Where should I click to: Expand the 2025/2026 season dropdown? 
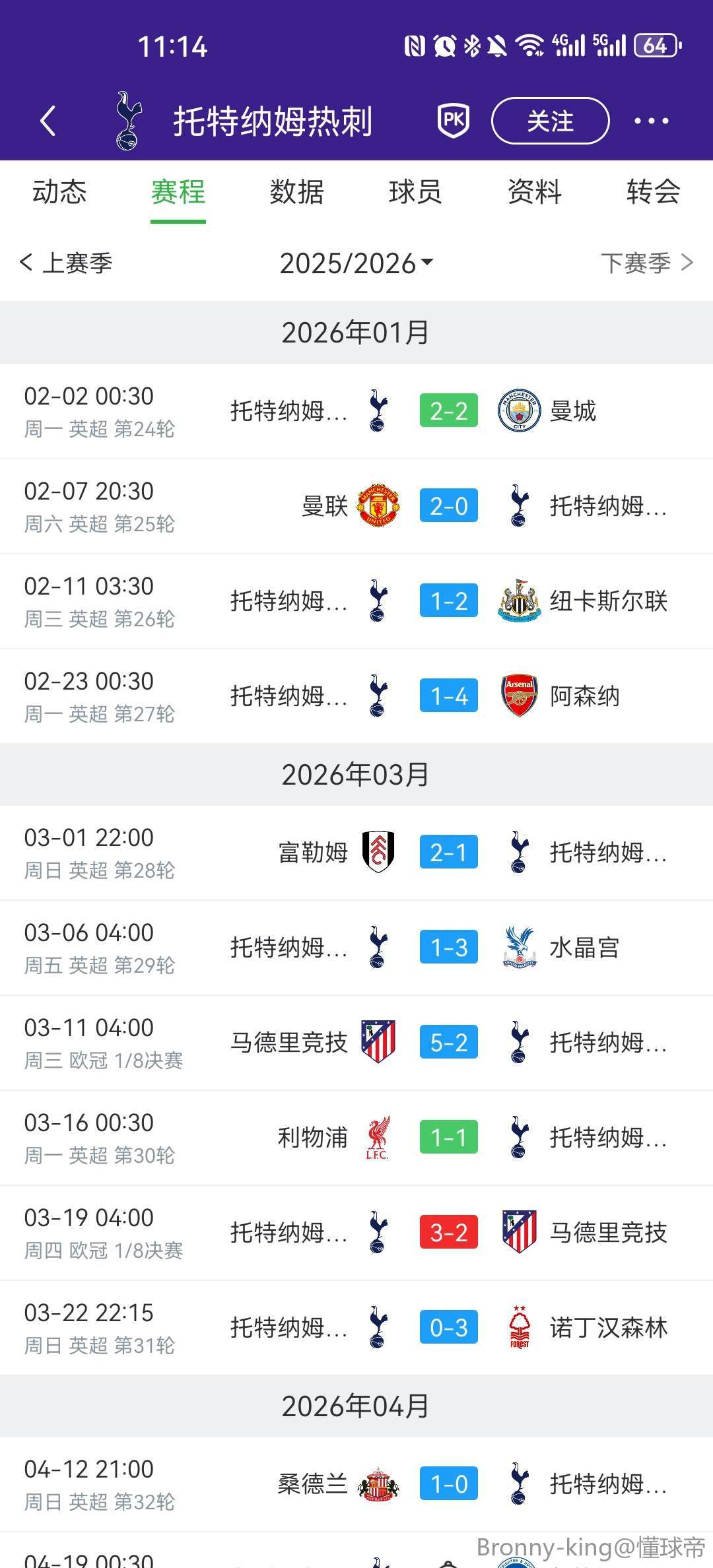click(x=356, y=263)
